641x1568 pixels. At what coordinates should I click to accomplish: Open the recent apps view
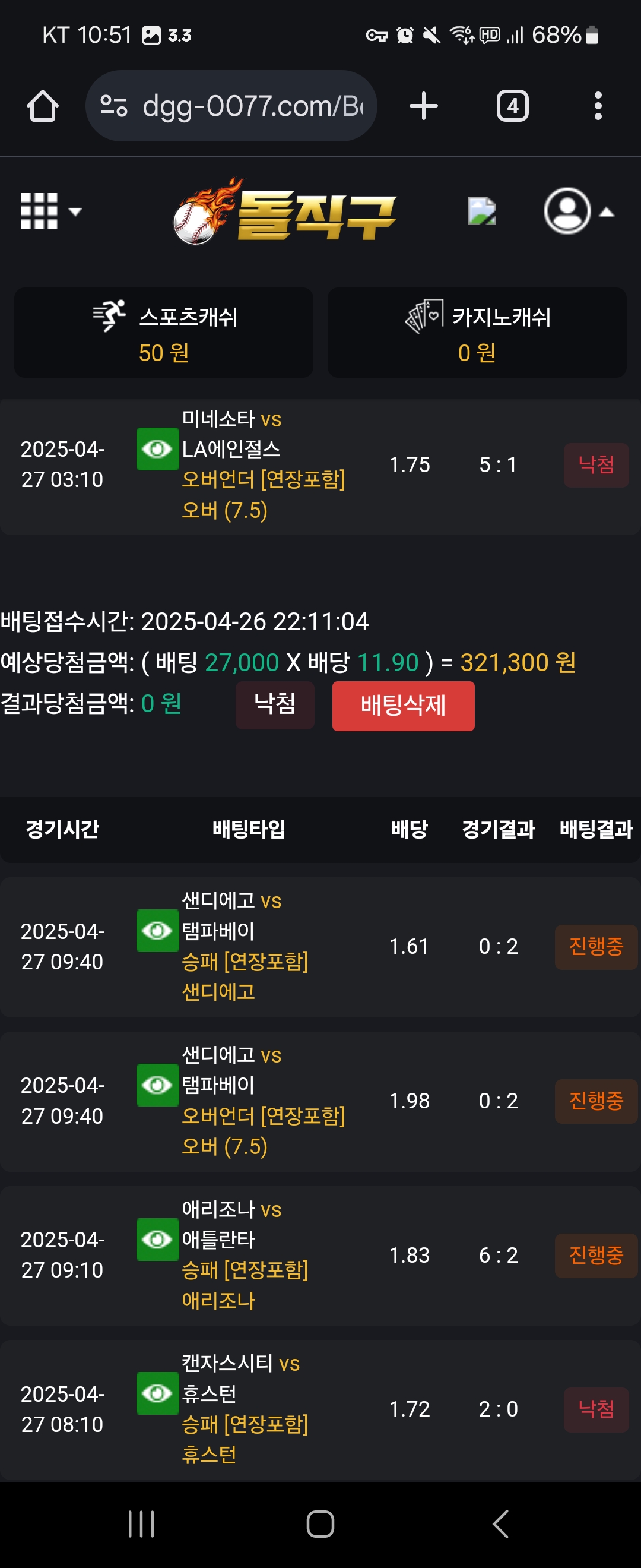141,1524
